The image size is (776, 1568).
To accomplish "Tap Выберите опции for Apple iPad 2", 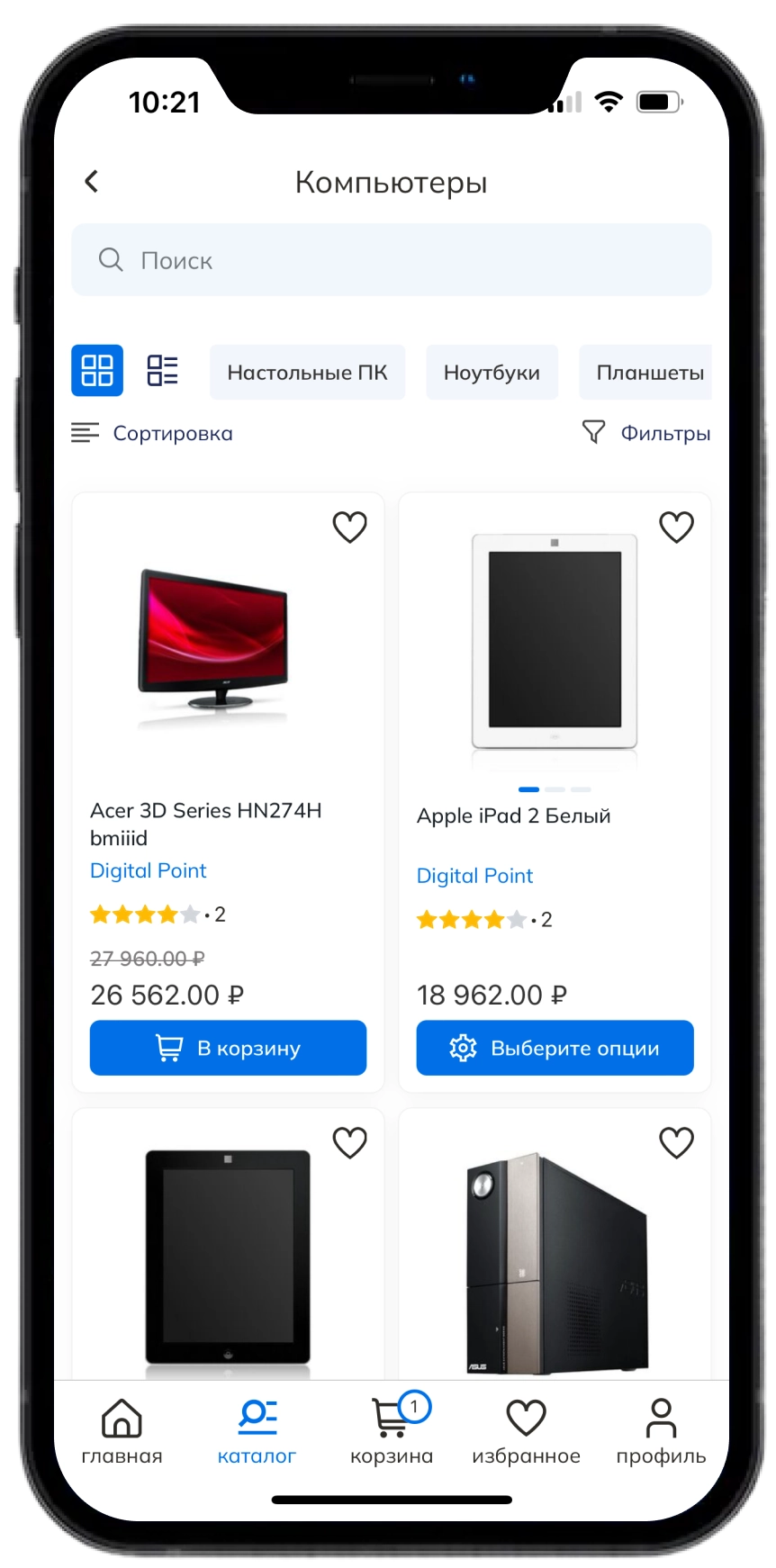I will coord(555,1048).
